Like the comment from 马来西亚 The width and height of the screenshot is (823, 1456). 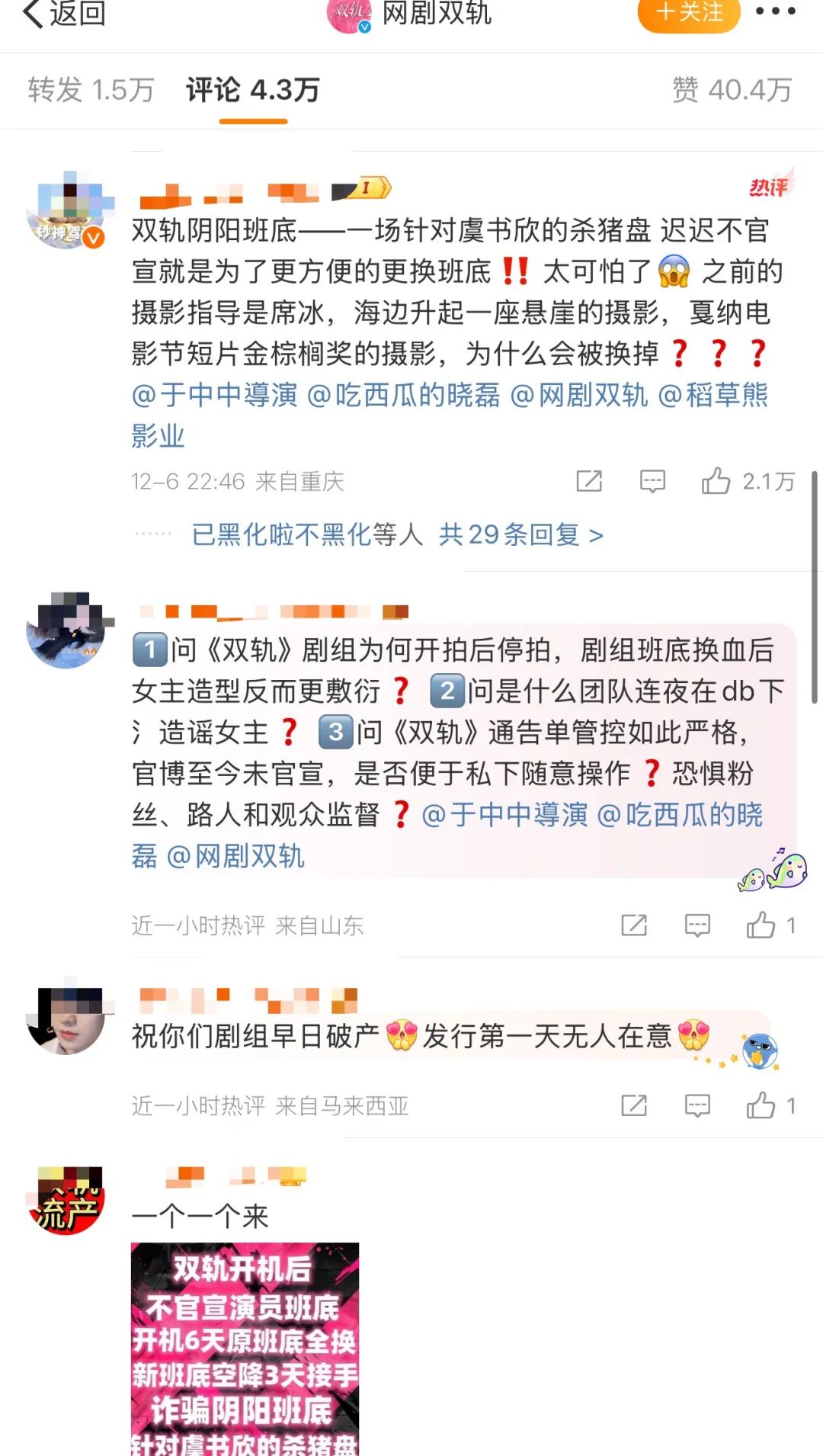click(x=761, y=1105)
